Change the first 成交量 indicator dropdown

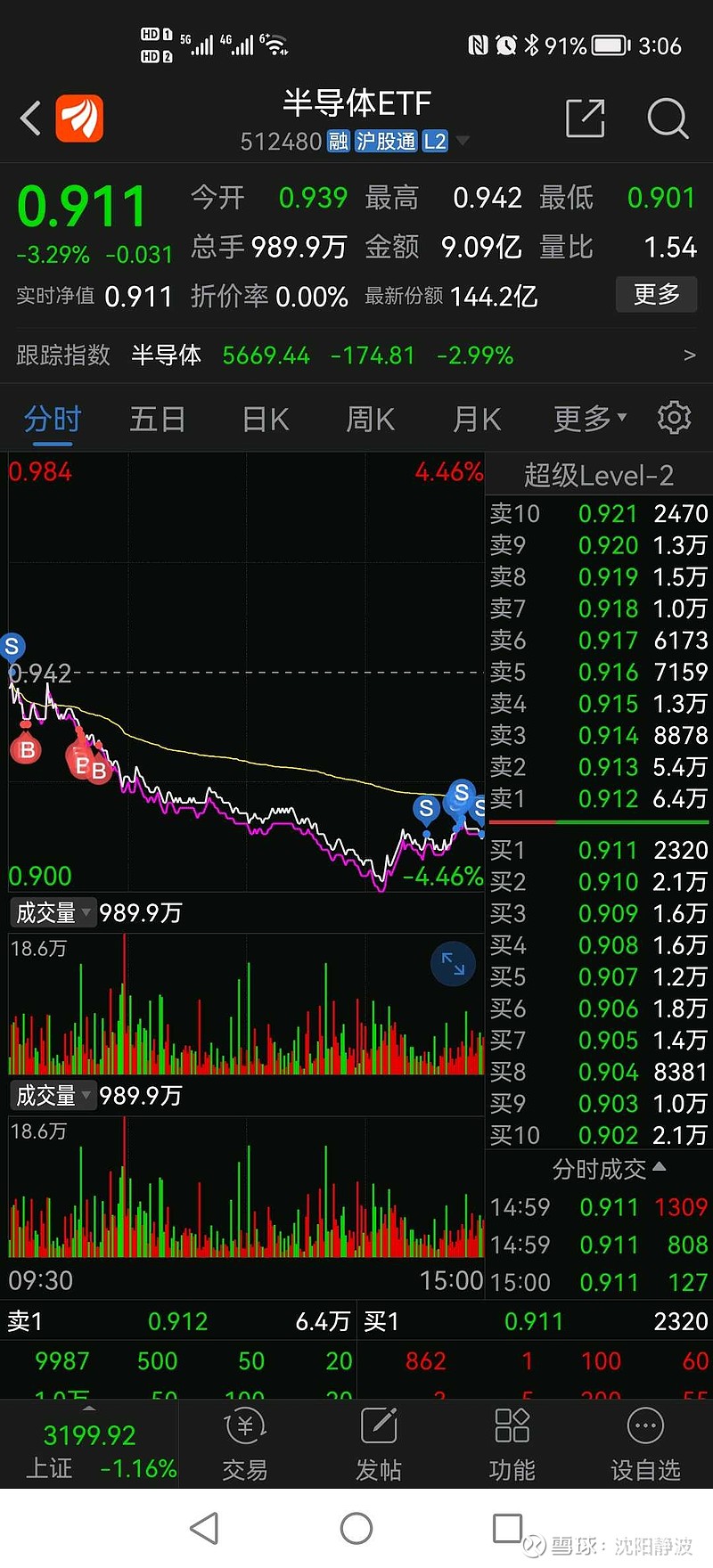[53, 912]
